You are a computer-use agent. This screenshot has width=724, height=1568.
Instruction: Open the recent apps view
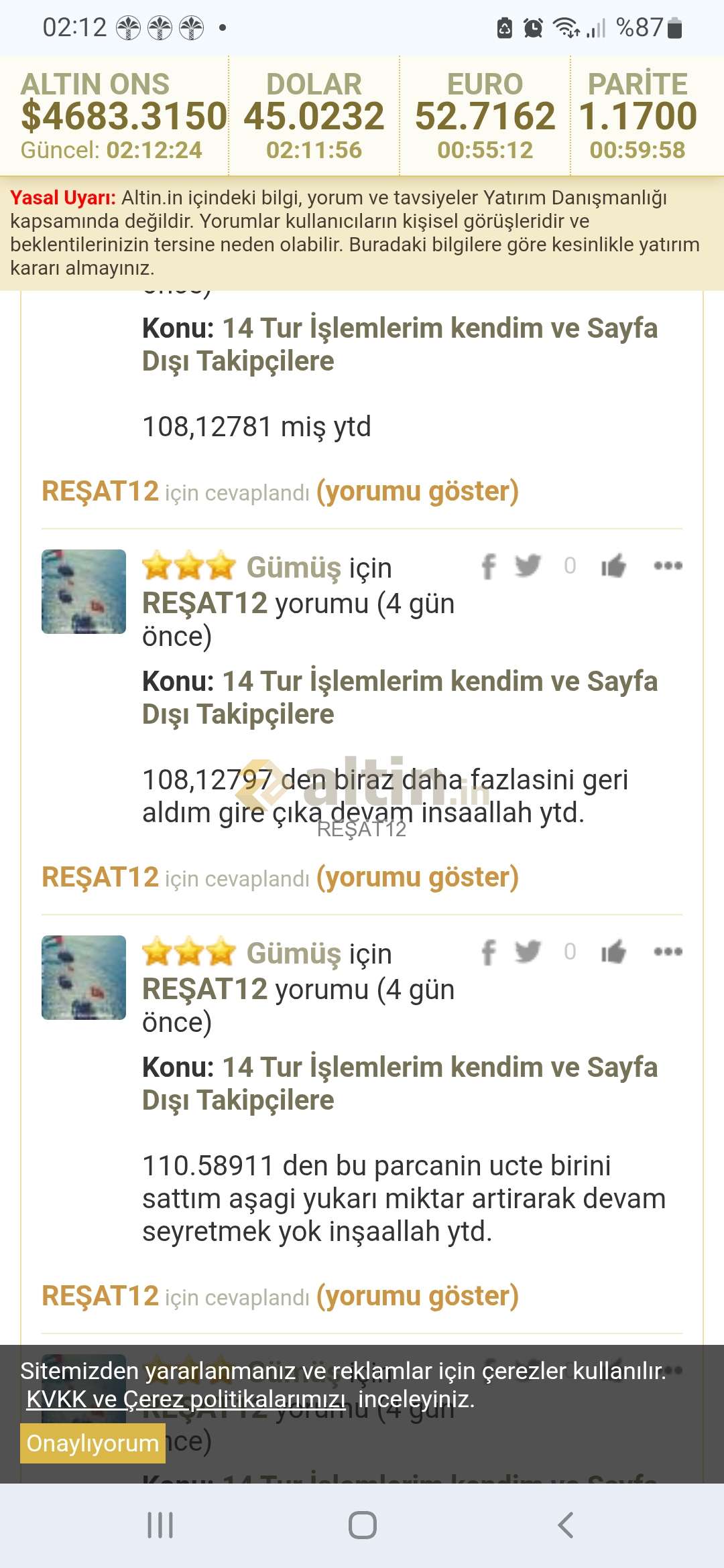pyautogui.click(x=160, y=1525)
